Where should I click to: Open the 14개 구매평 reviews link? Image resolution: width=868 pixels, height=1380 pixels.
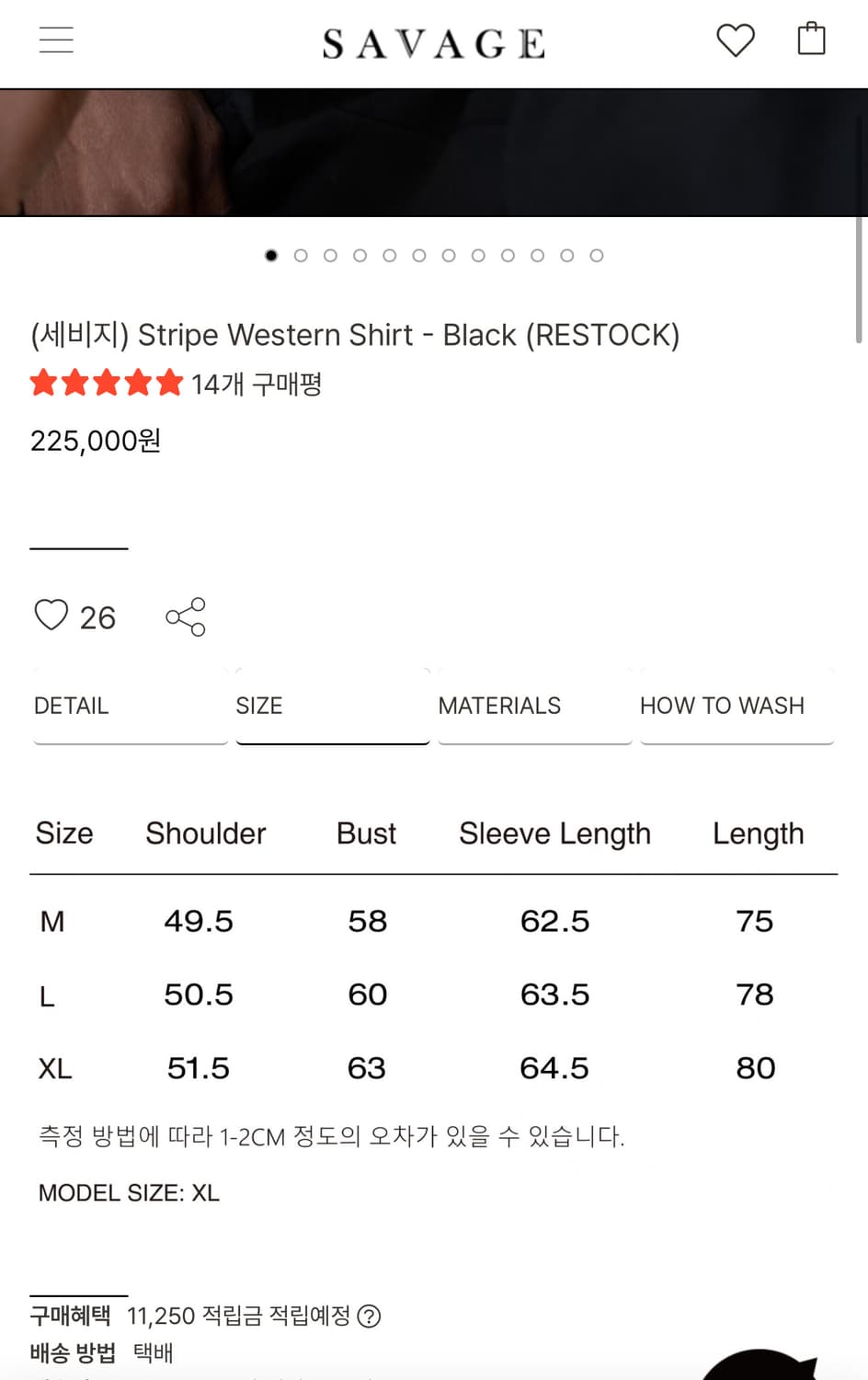pos(257,384)
